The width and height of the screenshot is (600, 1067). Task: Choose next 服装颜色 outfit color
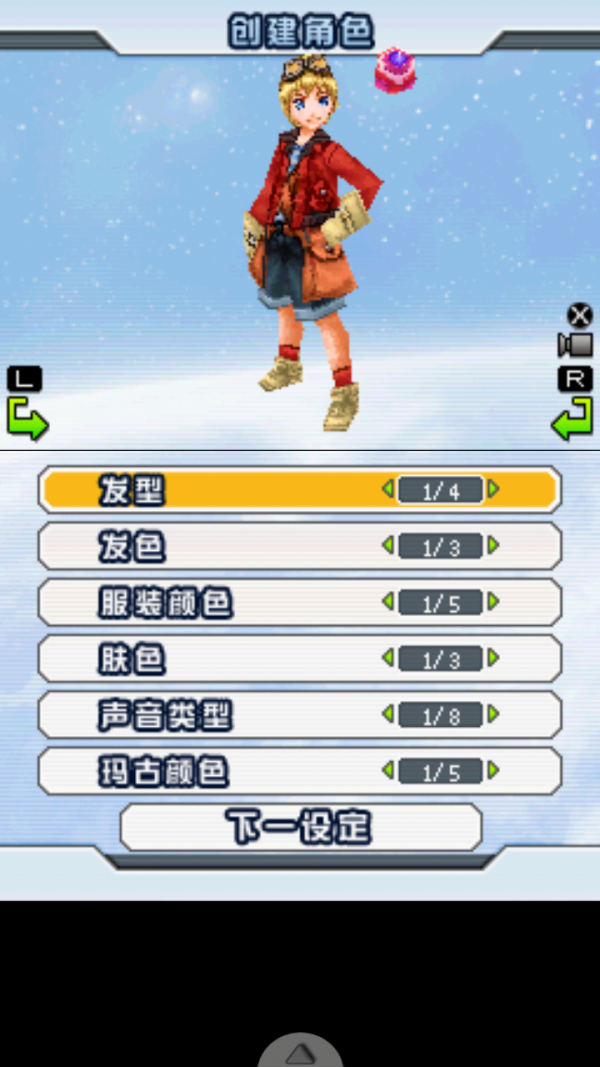(x=493, y=603)
